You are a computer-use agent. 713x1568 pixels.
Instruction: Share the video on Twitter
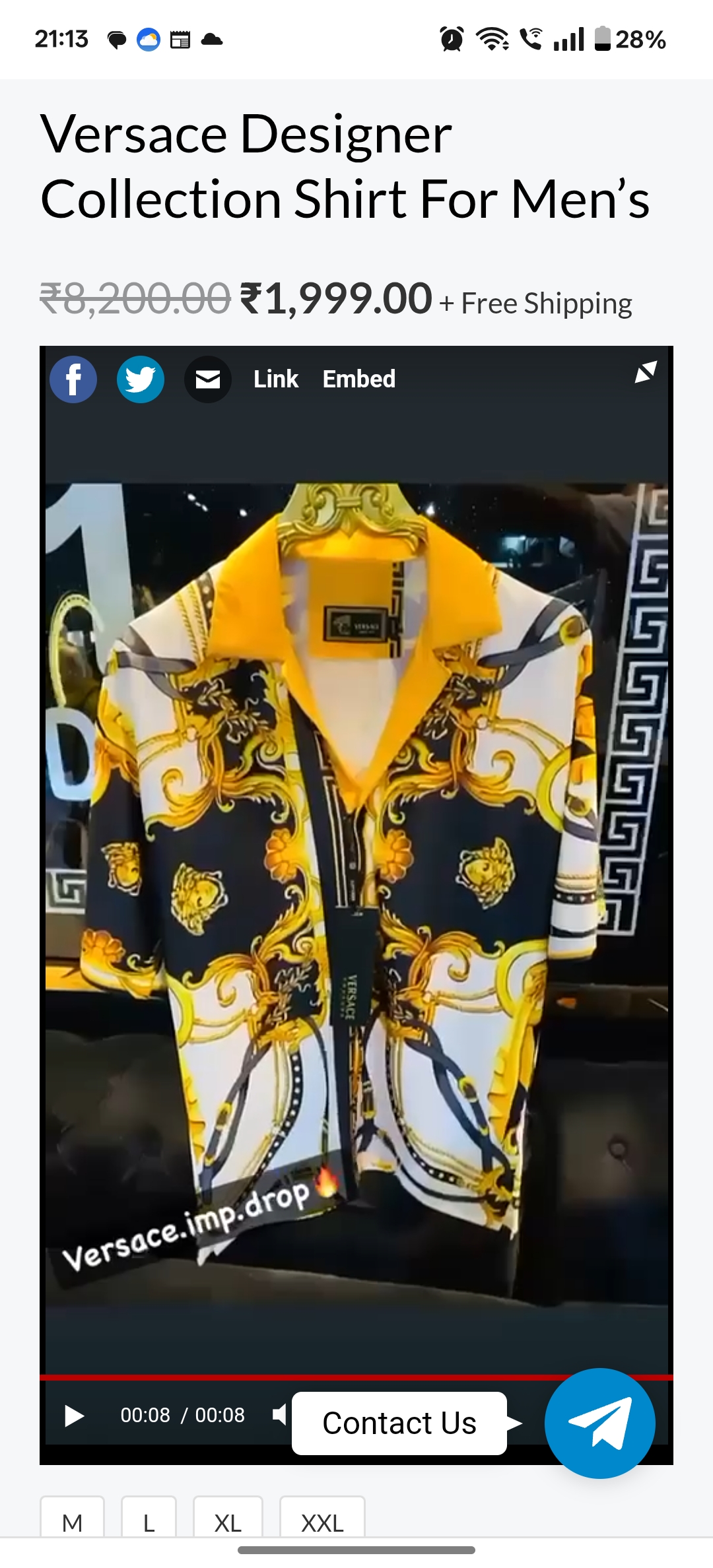pyautogui.click(x=141, y=379)
